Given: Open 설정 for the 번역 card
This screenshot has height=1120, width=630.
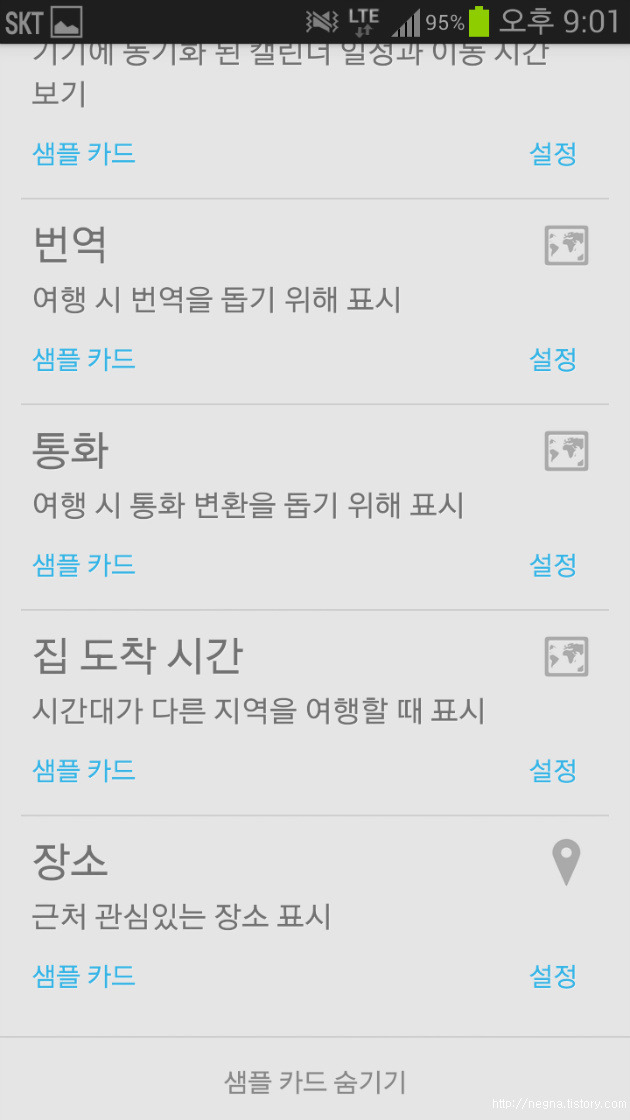Looking at the screenshot, I should pyautogui.click(x=553, y=359).
